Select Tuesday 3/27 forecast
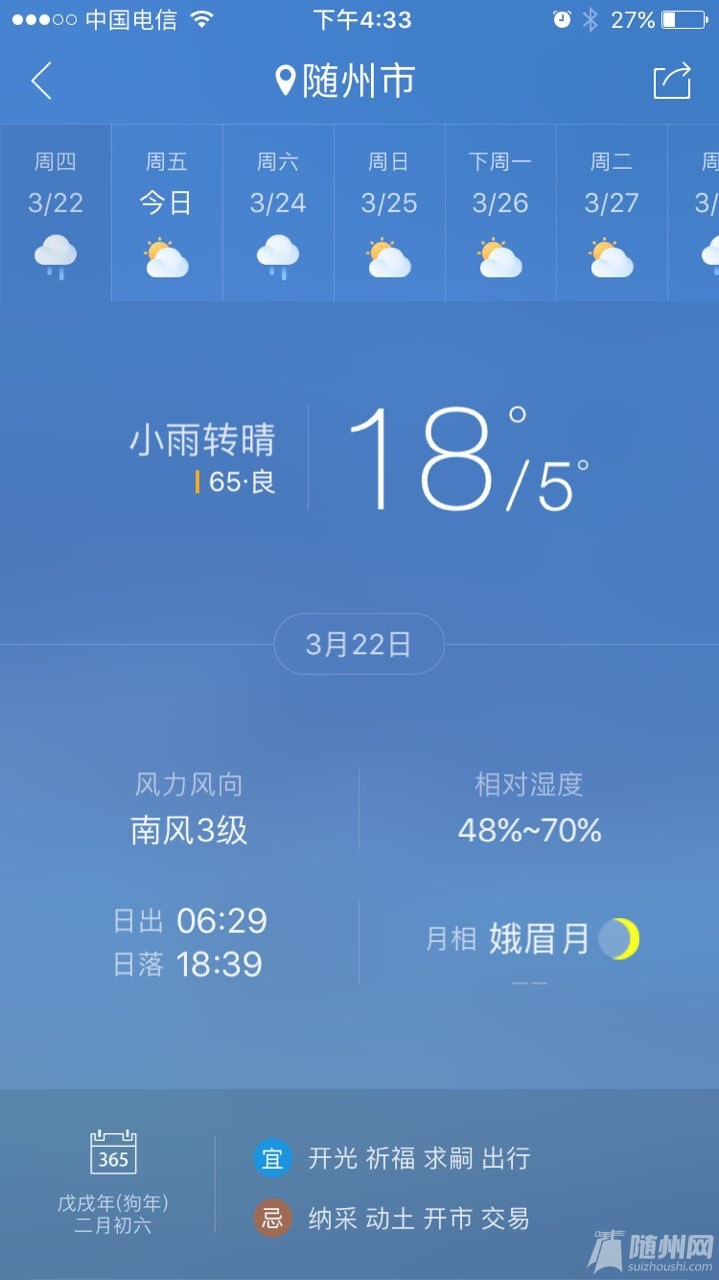The width and height of the screenshot is (719, 1280). (x=611, y=213)
